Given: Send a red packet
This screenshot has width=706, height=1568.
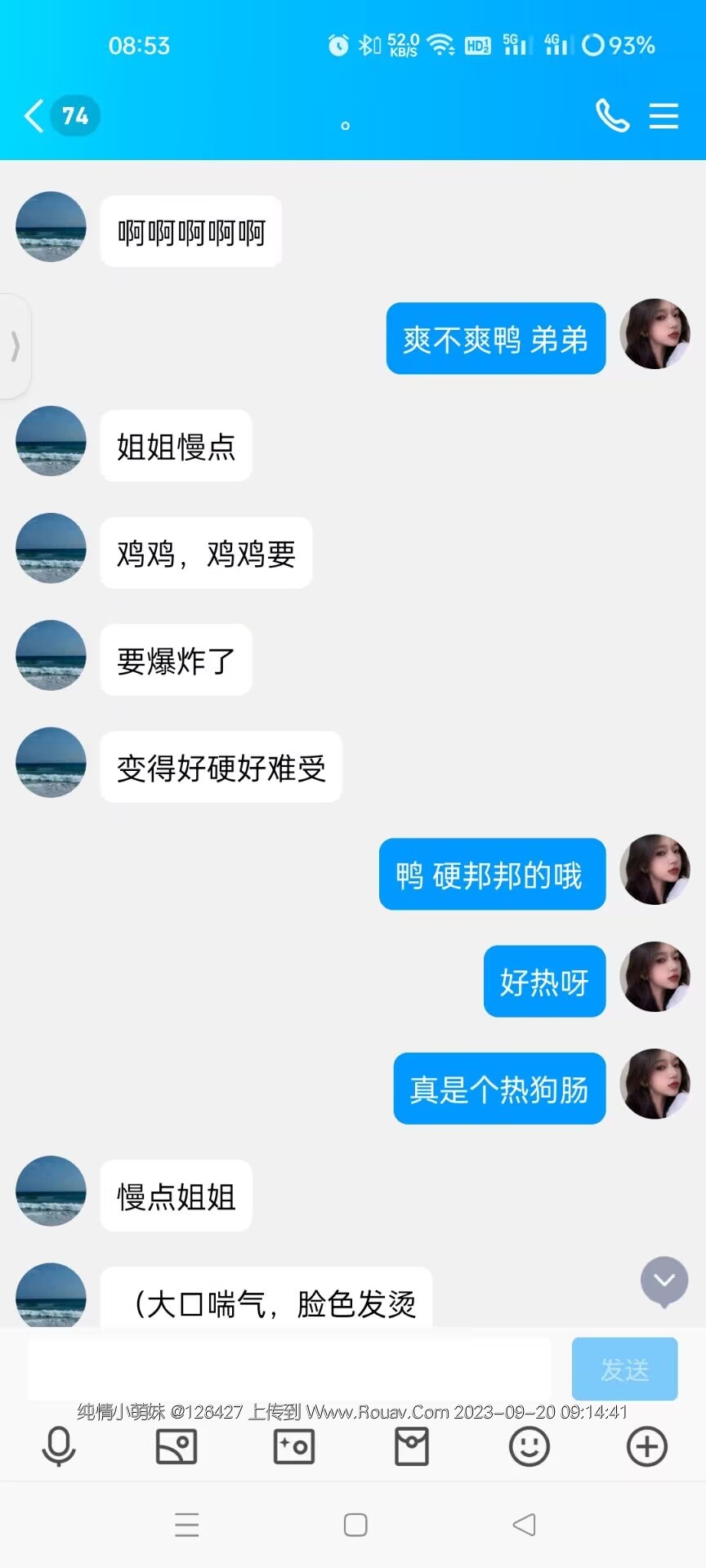Looking at the screenshot, I should coord(412,1447).
